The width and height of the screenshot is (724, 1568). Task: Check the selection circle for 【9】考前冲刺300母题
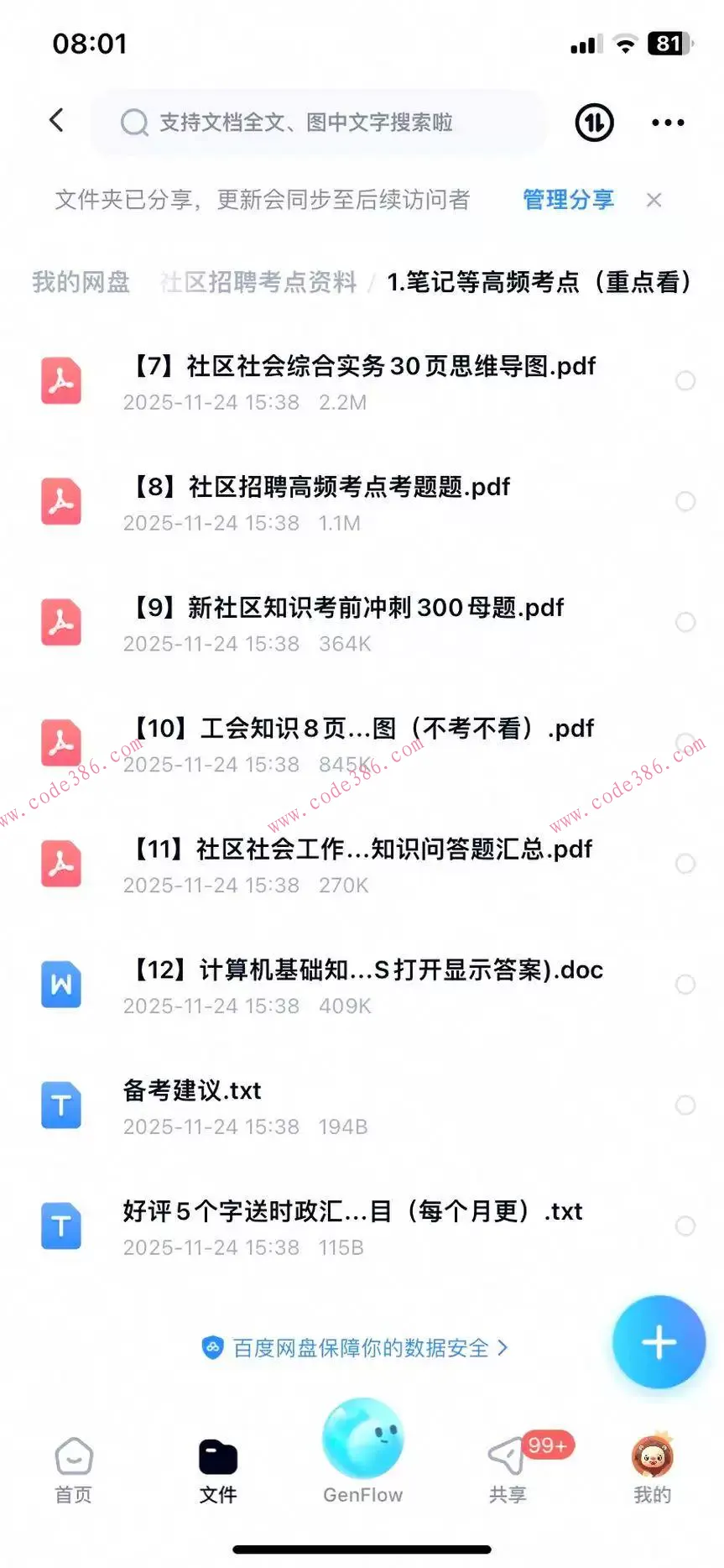pyautogui.click(x=685, y=623)
